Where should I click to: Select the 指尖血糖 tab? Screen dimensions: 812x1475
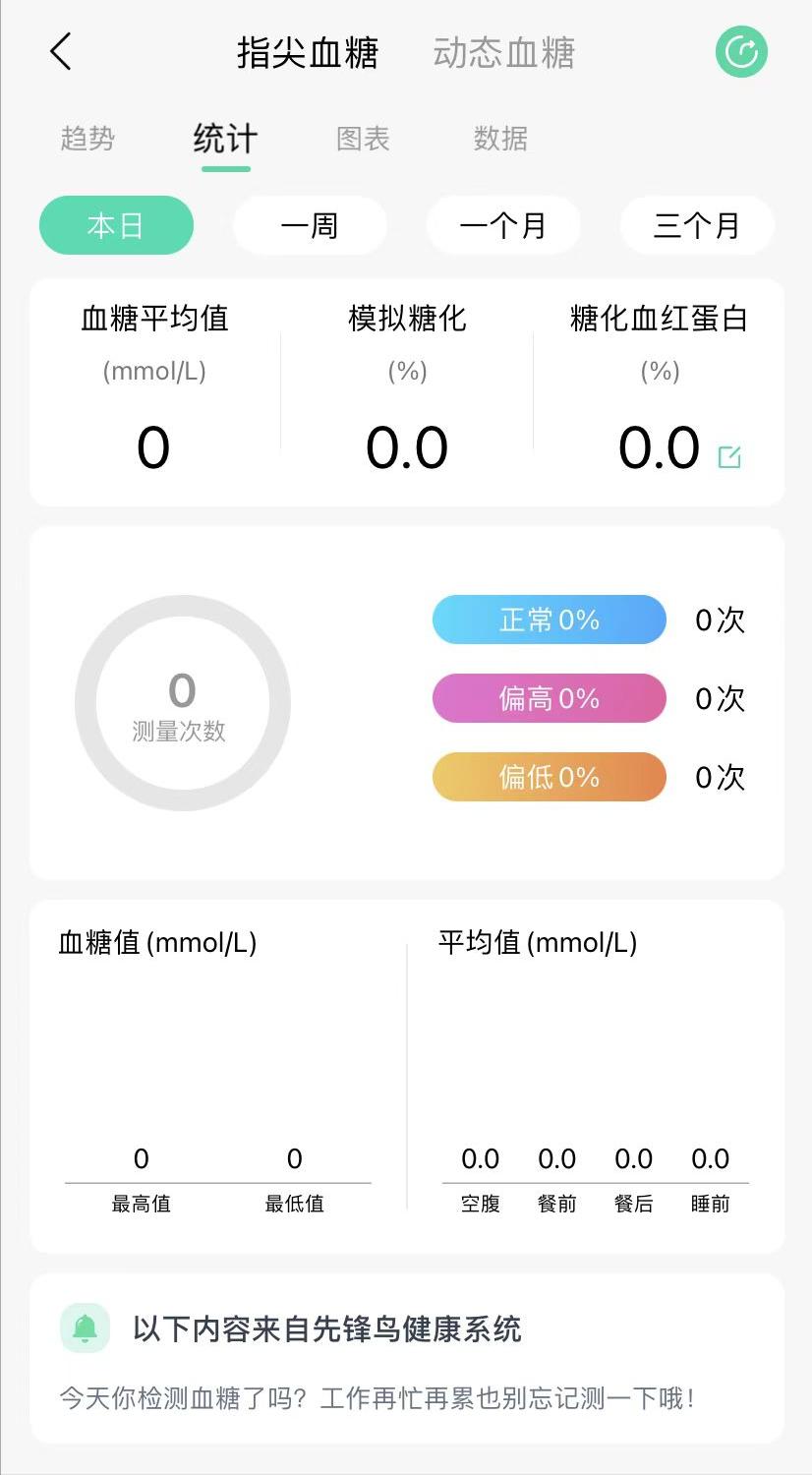click(308, 54)
